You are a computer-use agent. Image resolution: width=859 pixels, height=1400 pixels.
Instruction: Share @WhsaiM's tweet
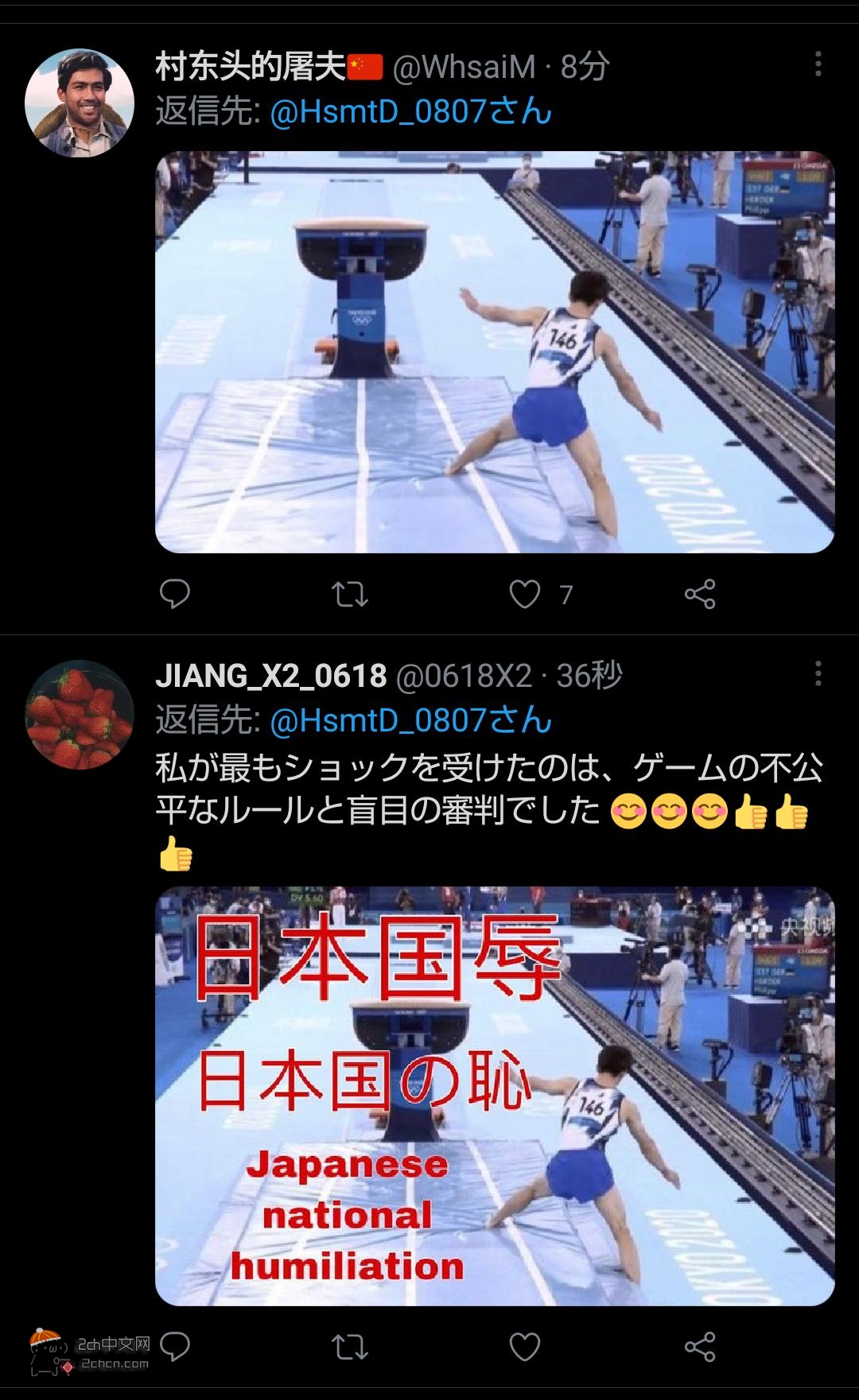tap(700, 594)
